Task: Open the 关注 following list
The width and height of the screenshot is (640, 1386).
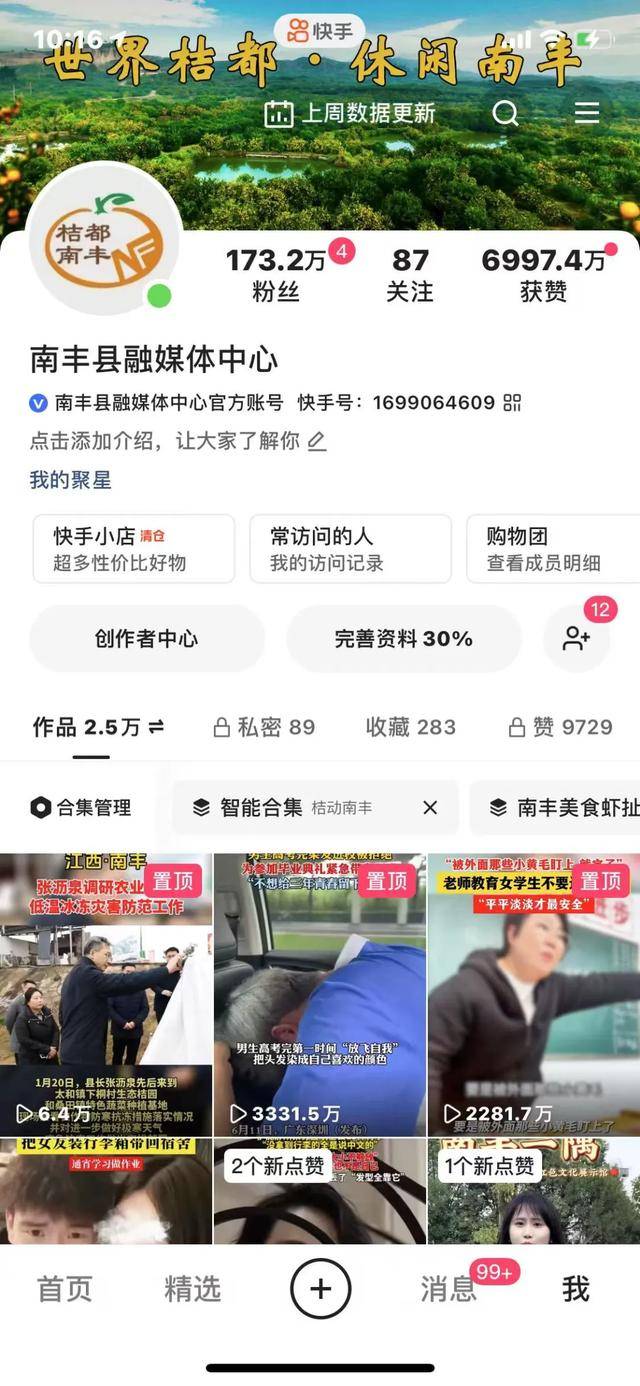Action: pos(410,274)
